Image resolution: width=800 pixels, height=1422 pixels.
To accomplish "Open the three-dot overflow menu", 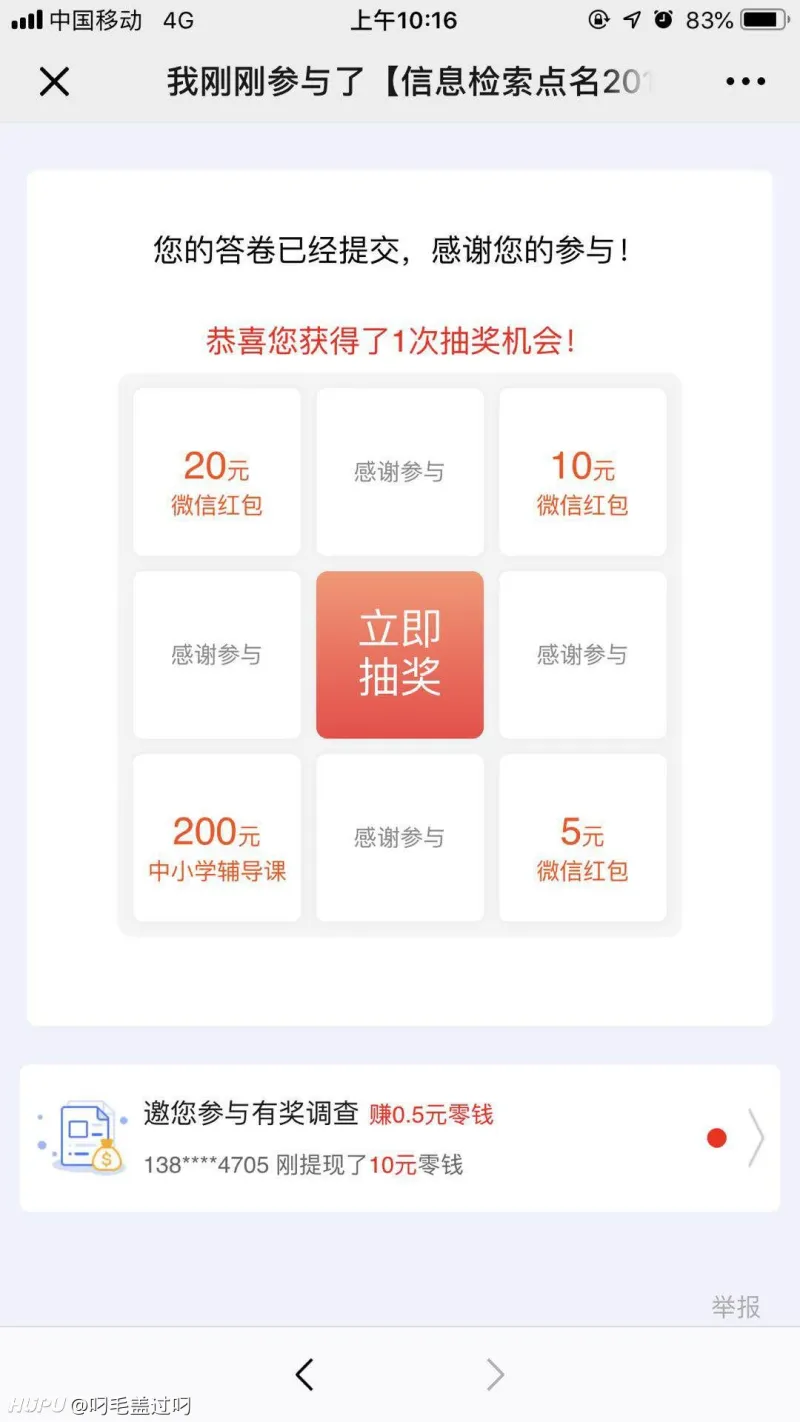I will 745,82.
